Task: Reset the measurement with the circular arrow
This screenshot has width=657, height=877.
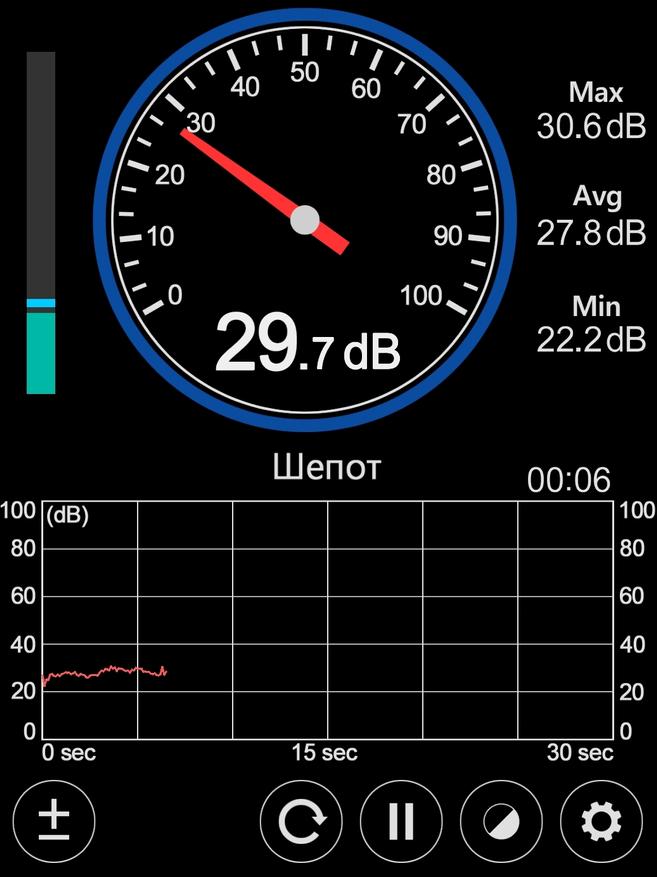Action: pos(301,821)
